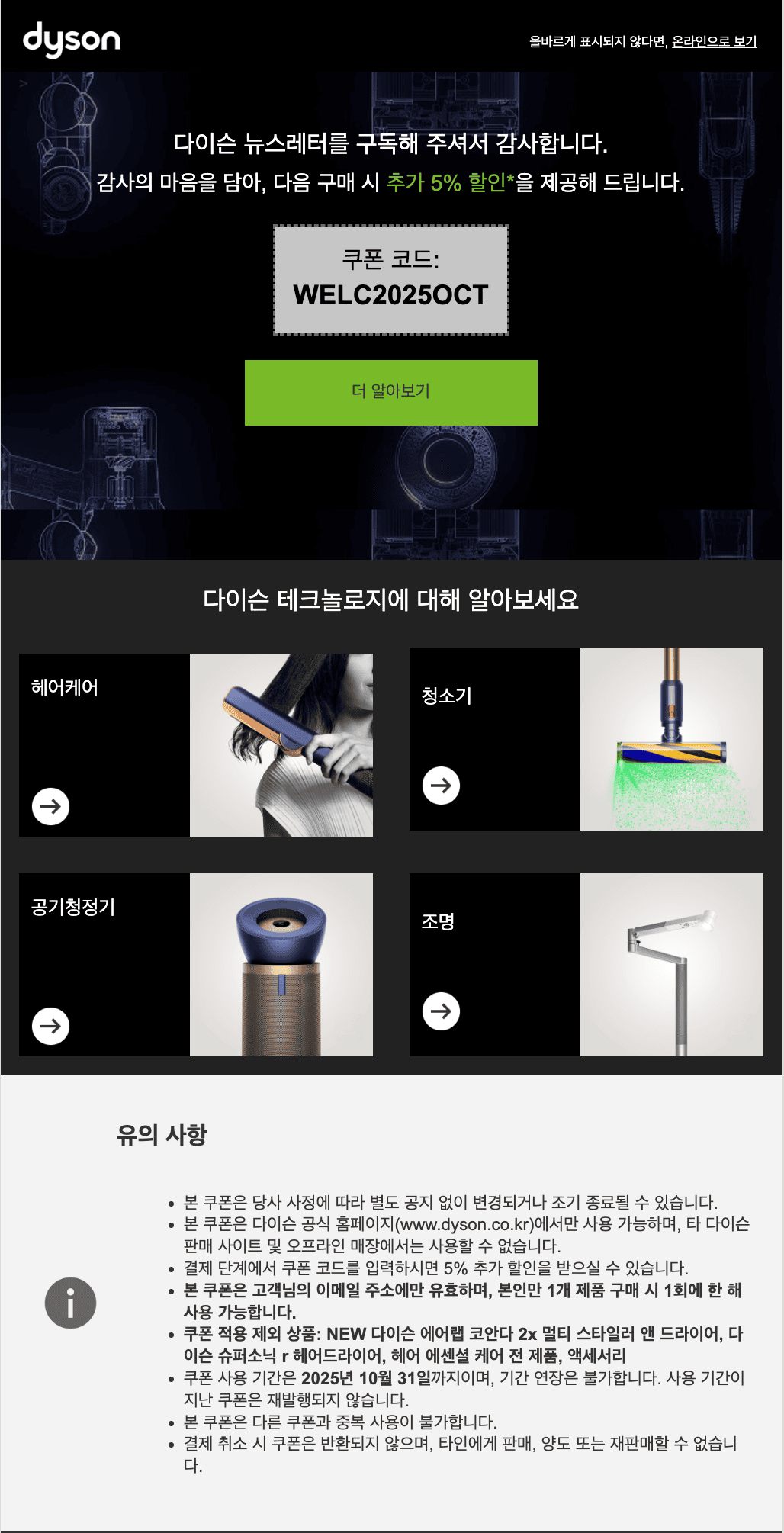The width and height of the screenshot is (784, 1533).
Task: Click the dyson logo in the header
Action: [72, 38]
